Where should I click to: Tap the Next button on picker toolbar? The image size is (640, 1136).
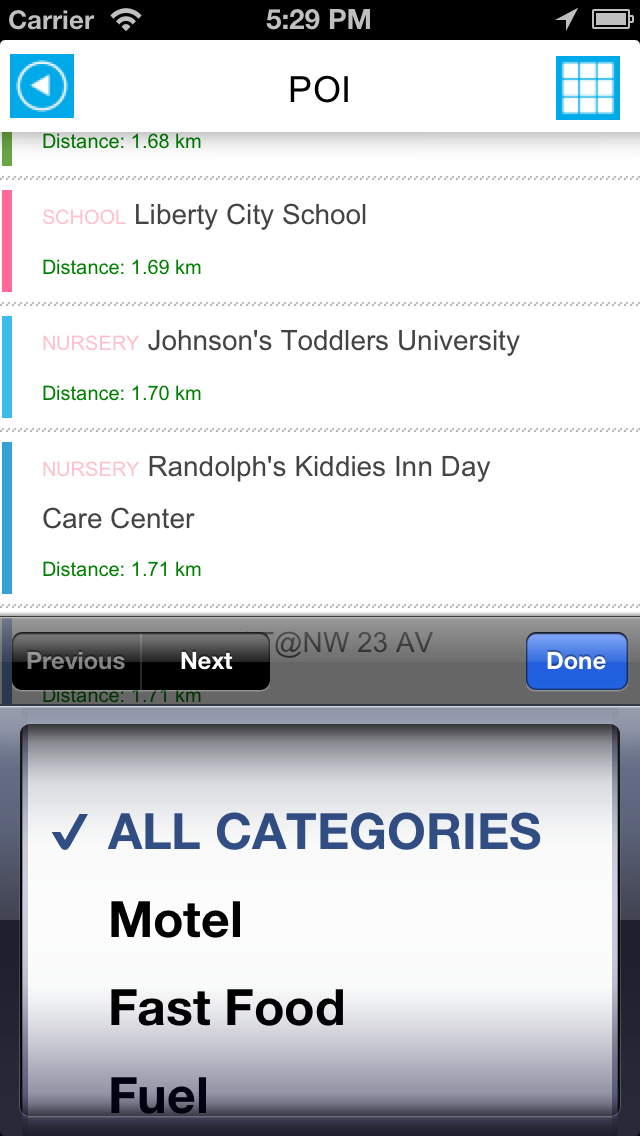pos(206,661)
